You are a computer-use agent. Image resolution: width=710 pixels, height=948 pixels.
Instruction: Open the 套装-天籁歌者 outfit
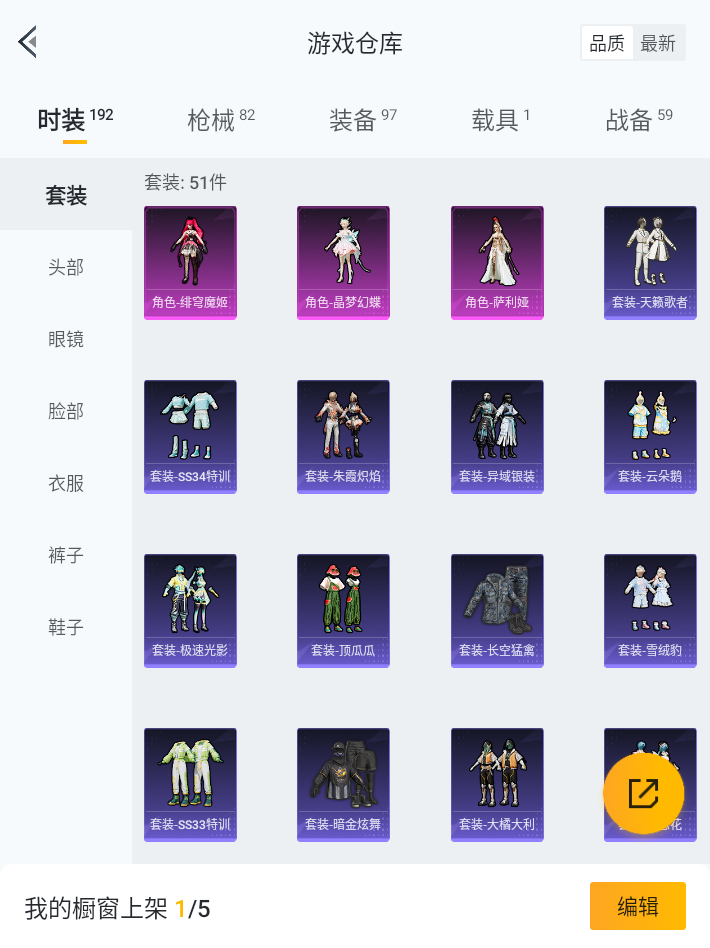tap(650, 262)
